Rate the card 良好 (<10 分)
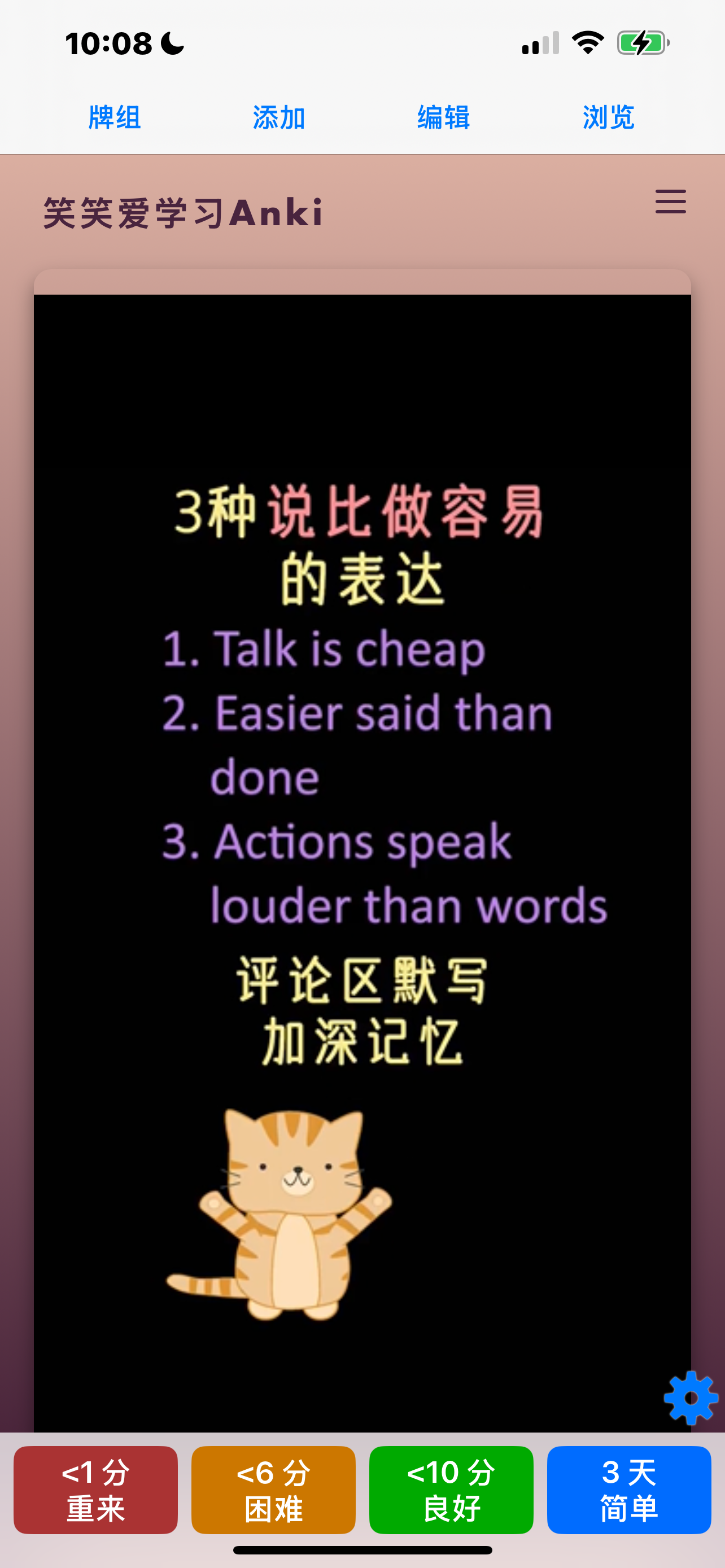This screenshot has width=725, height=1568. point(451,1490)
